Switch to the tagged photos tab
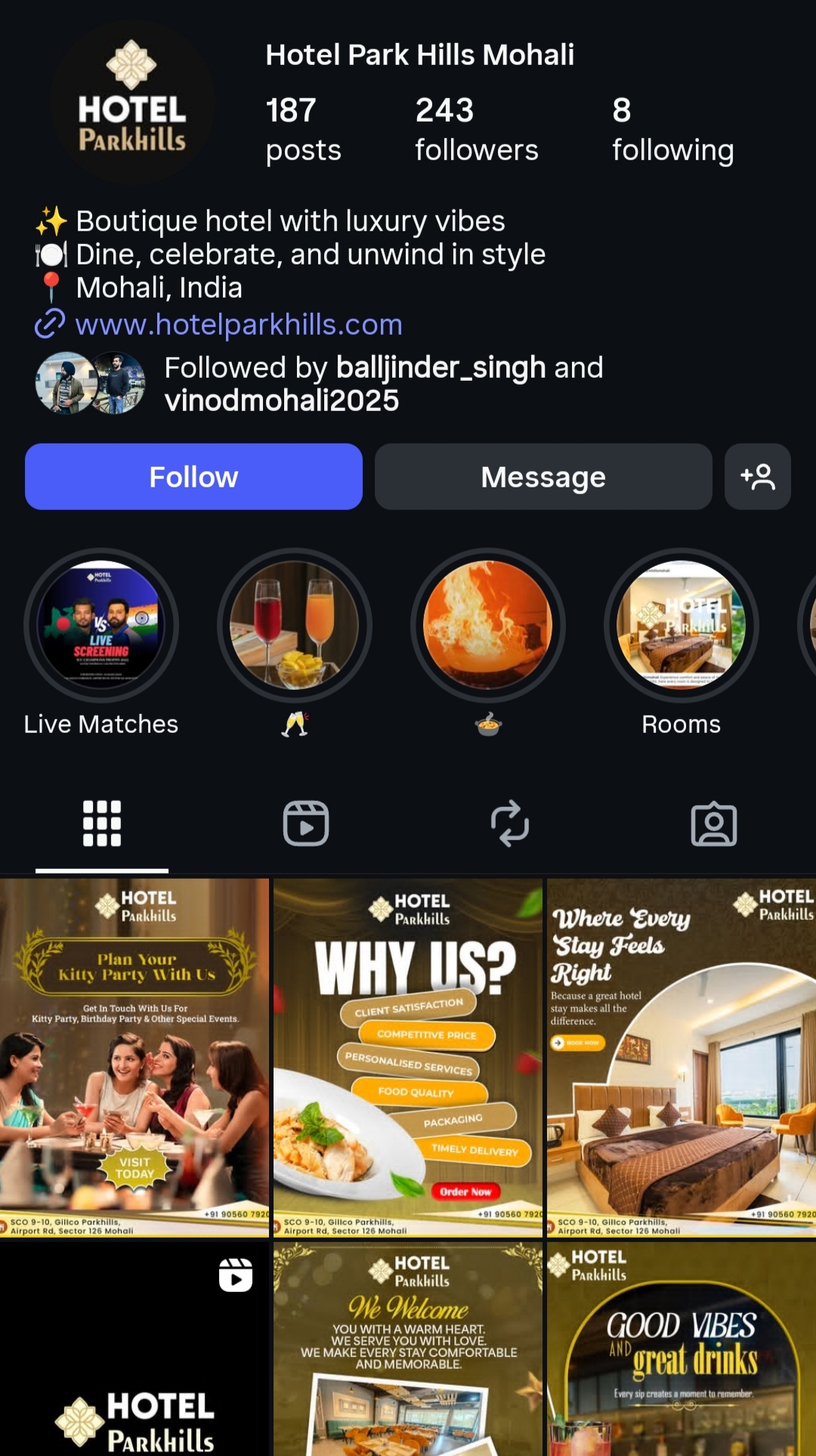 [714, 824]
